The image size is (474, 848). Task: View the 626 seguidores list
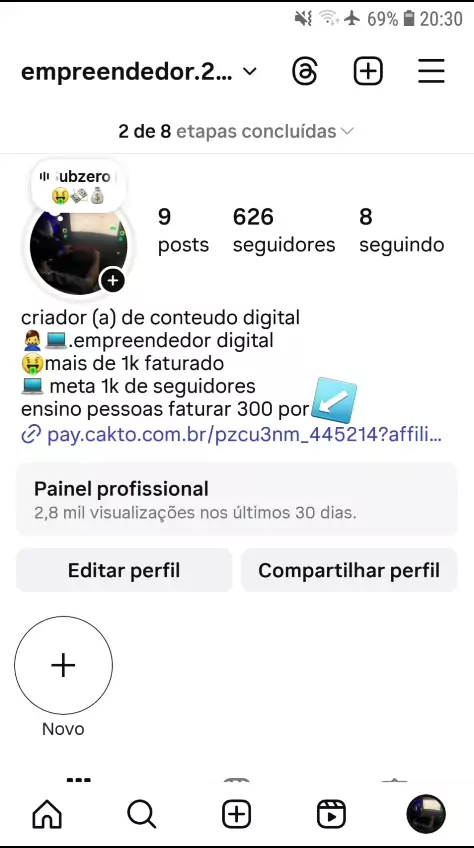[284, 230]
